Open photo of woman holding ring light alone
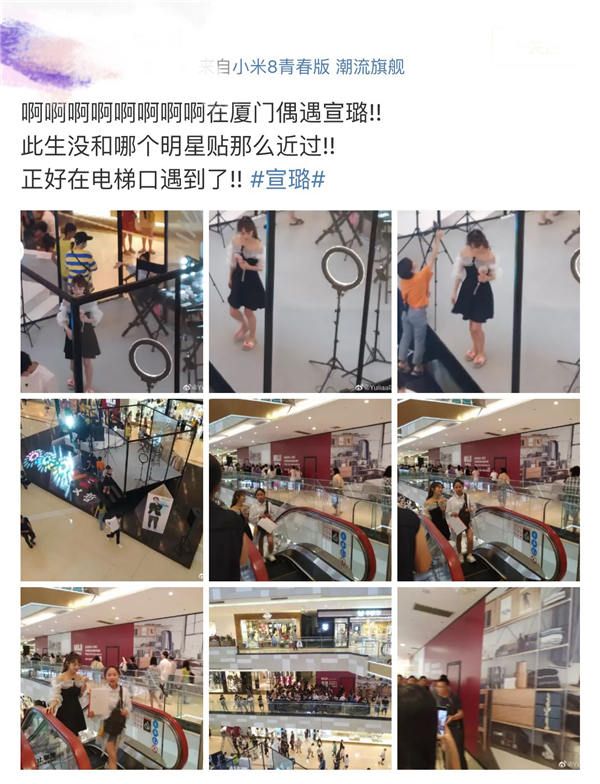The height and width of the screenshot is (784, 600). [x=300, y=301]
